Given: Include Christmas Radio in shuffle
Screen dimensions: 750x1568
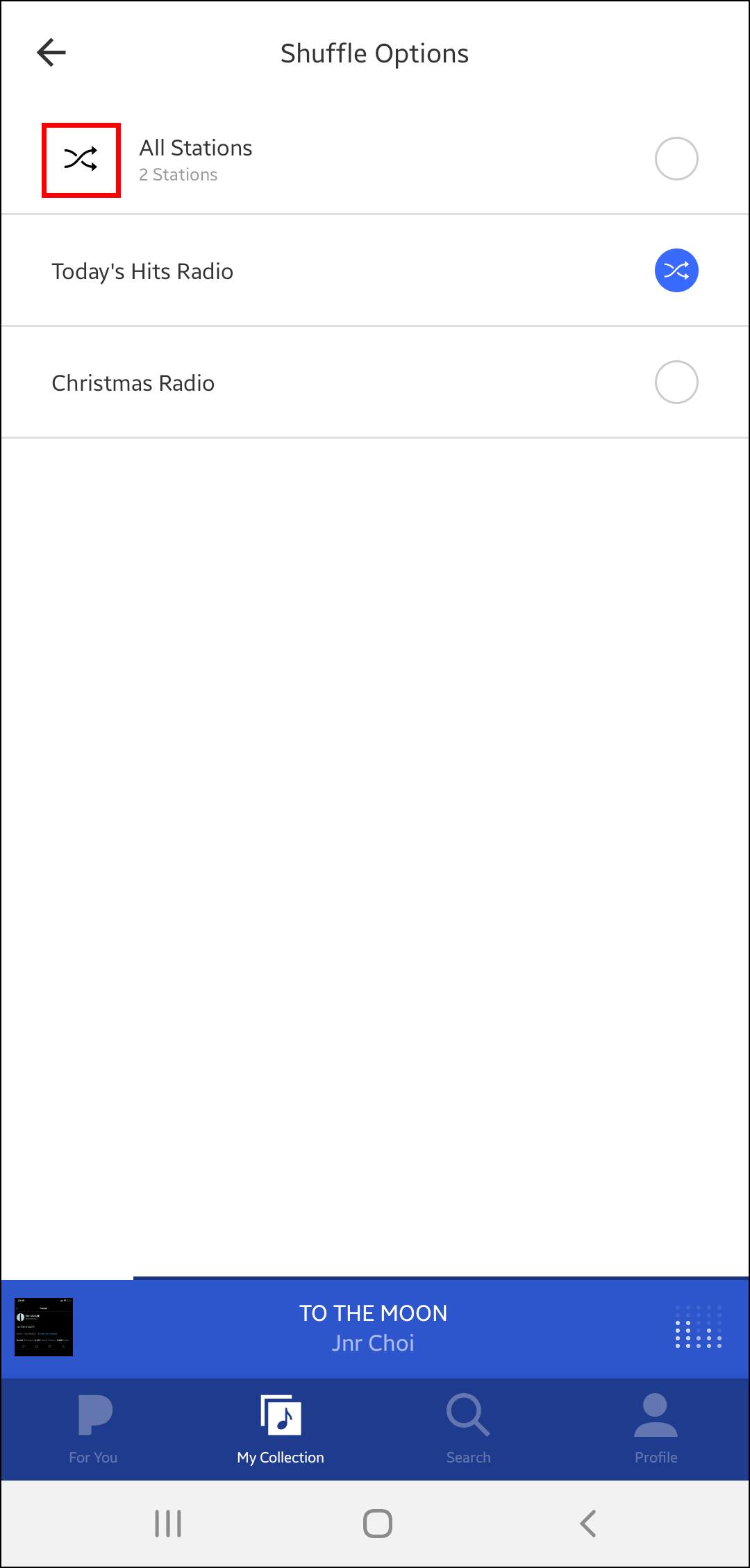Looking at the screenshot, I should (676, 382).
